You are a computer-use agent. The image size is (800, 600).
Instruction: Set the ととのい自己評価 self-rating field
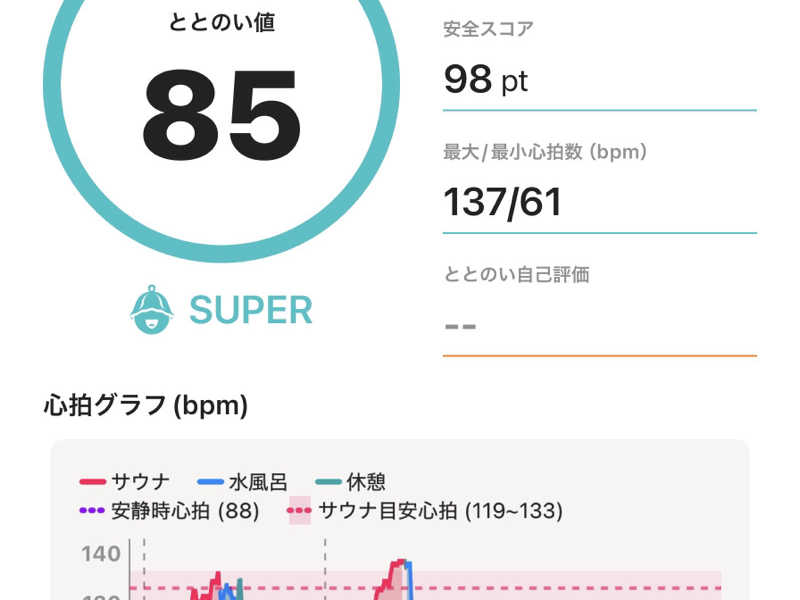click(x=598, y=325)
